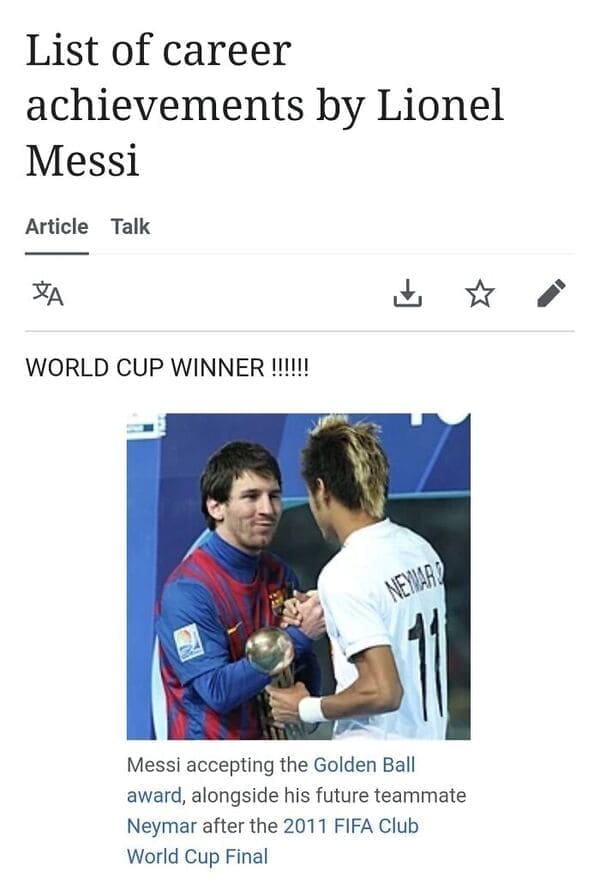Image resolution: width=600 pixels, height=878 pixels.
Task: Download this article
Action: coord(407,293)
